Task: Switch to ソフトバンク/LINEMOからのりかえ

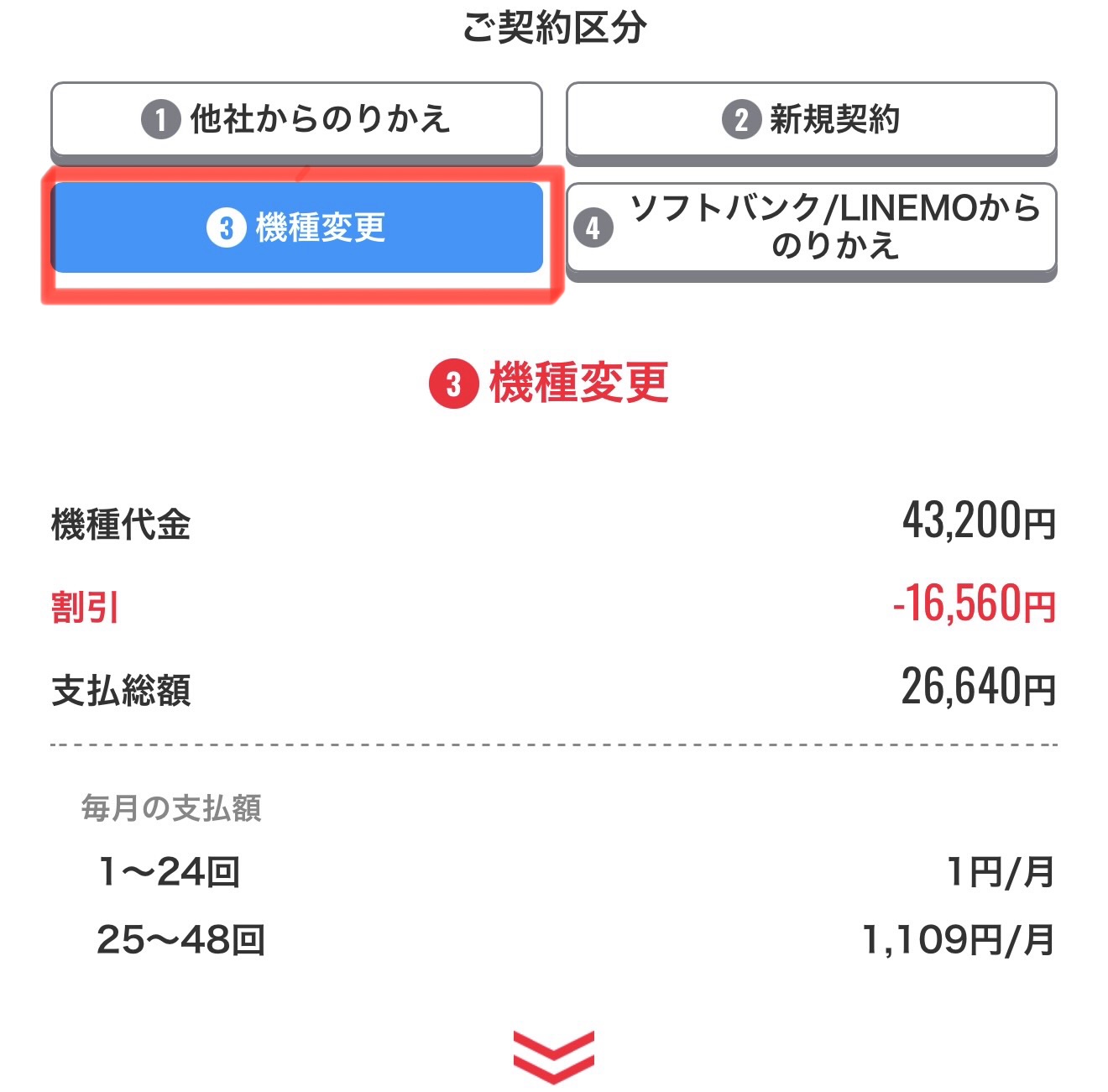Action: tap(811, 227)
